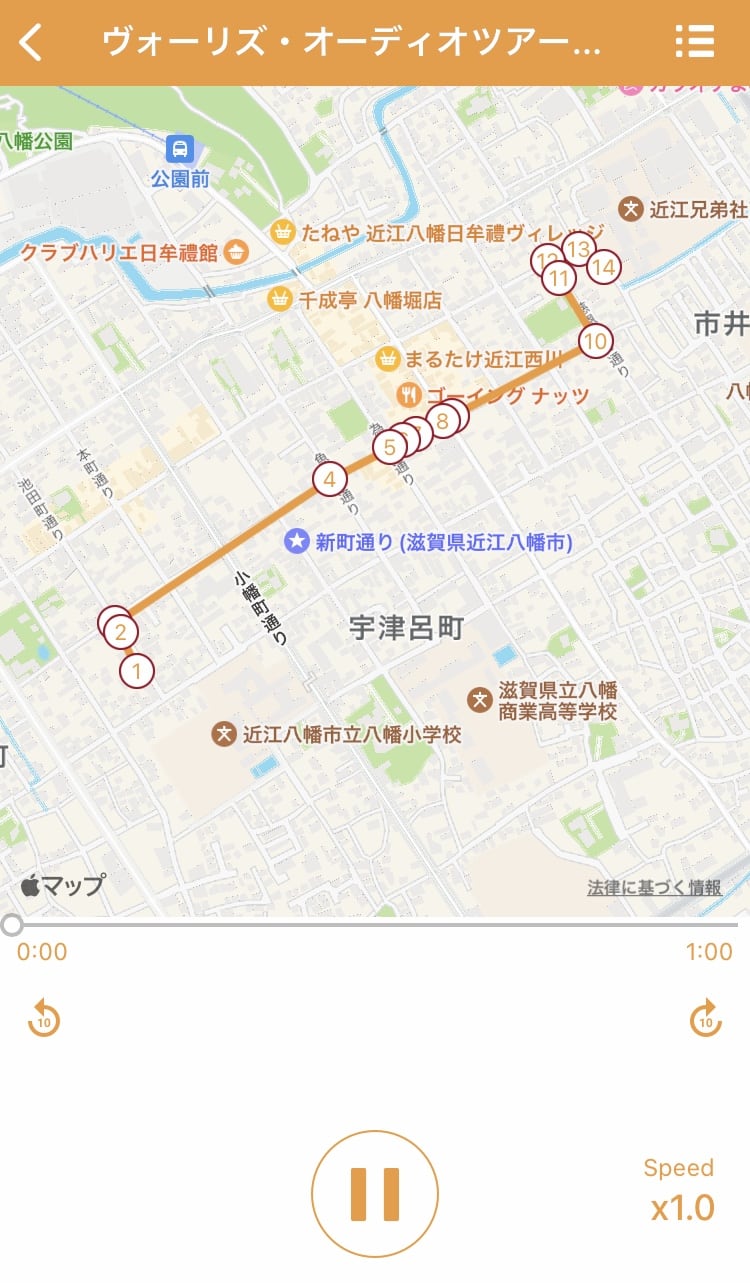Rewind audio by 10 seconds
Screen dimensions: 750x1283
[44, 1019]
